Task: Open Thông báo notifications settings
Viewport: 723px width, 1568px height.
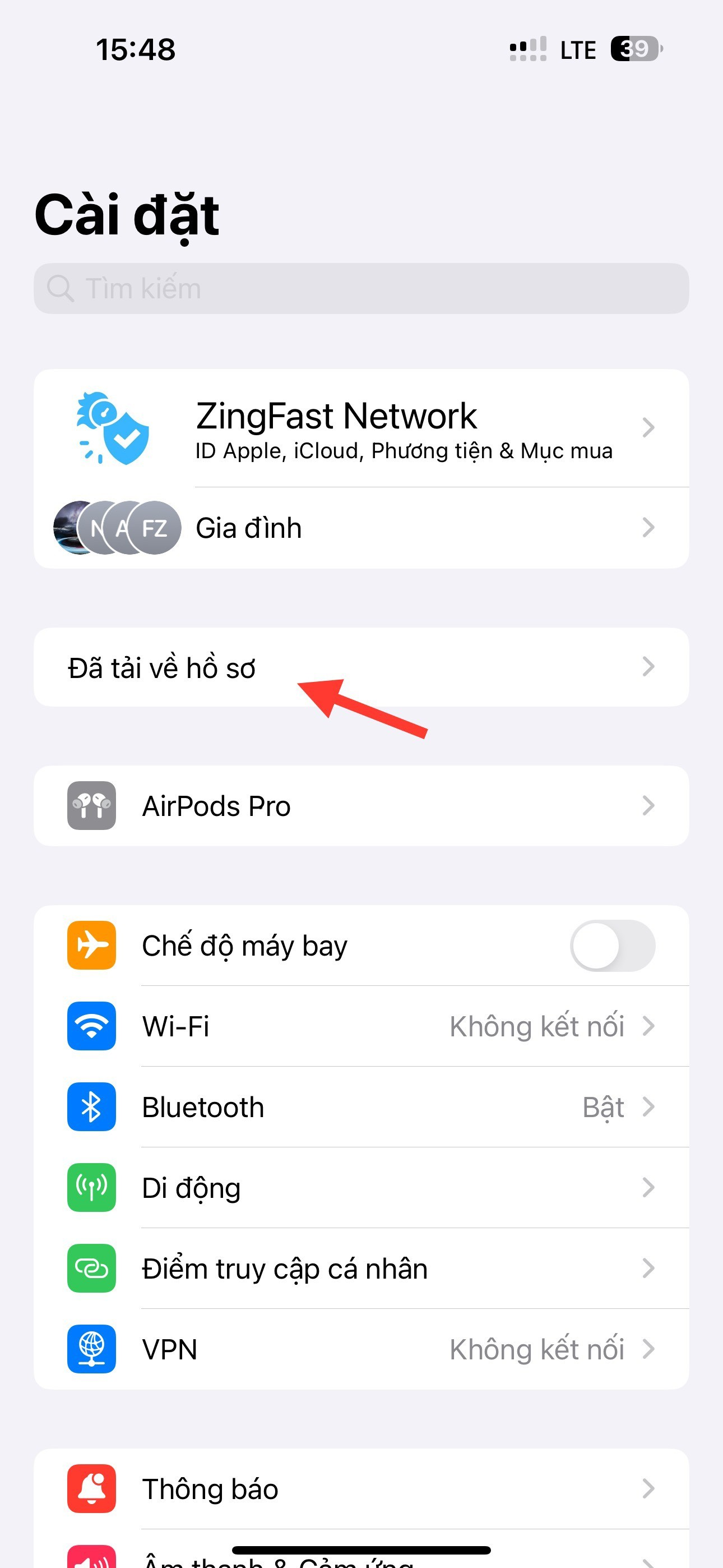Action: (361, 1489)
